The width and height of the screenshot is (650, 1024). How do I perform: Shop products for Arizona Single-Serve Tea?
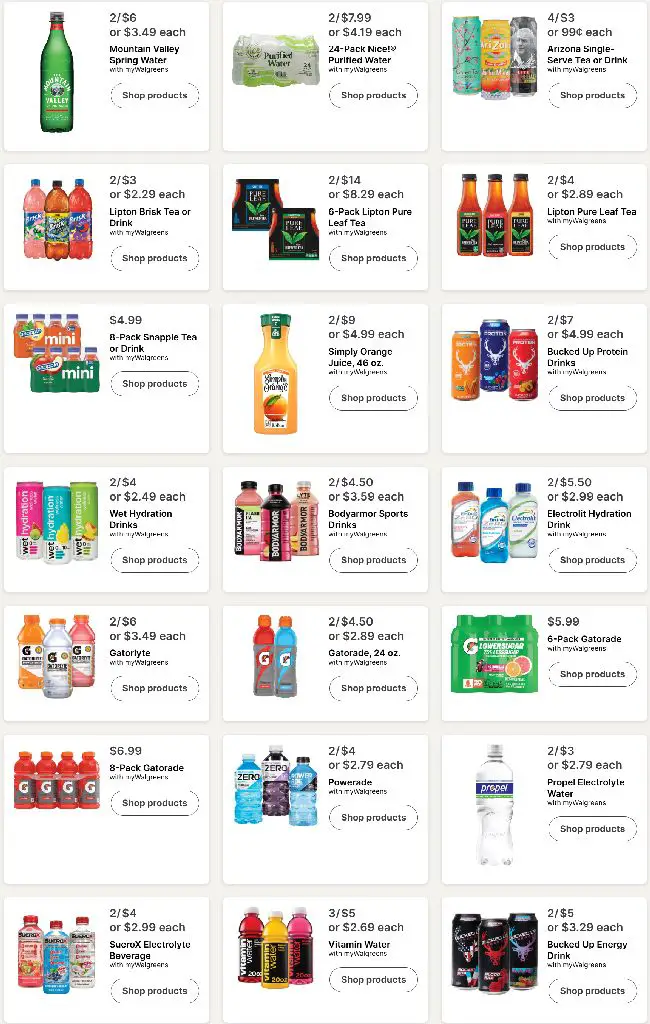pyautogui.click(x=593, y=95)
